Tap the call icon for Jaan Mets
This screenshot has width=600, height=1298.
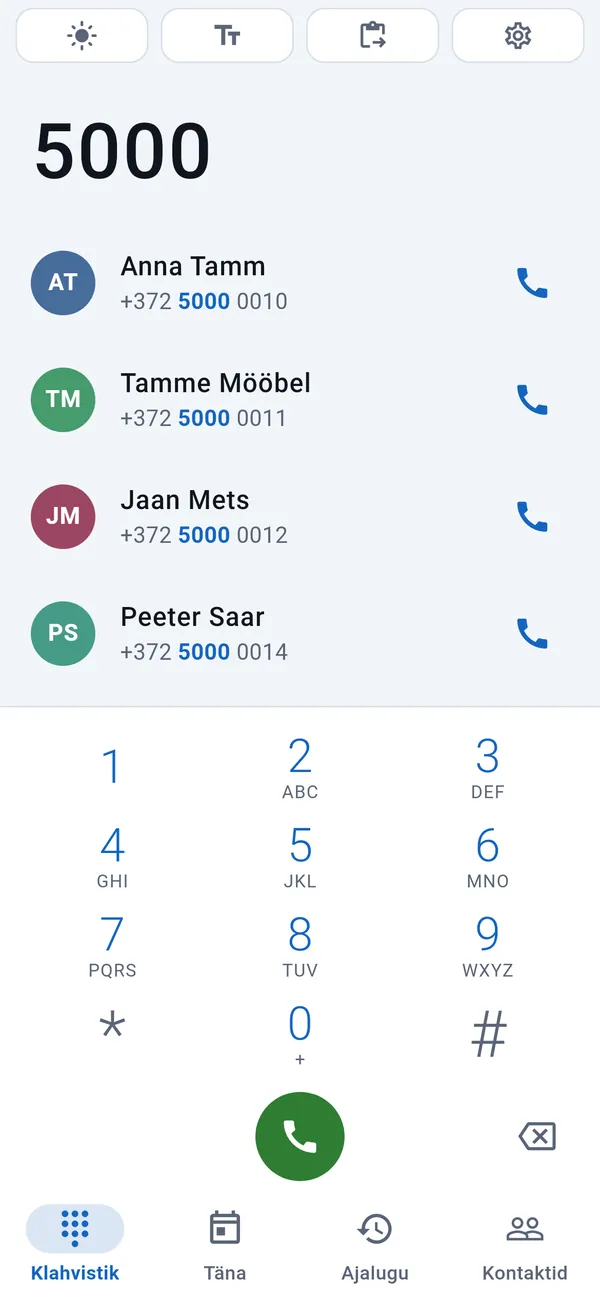[x=532, y=517]
